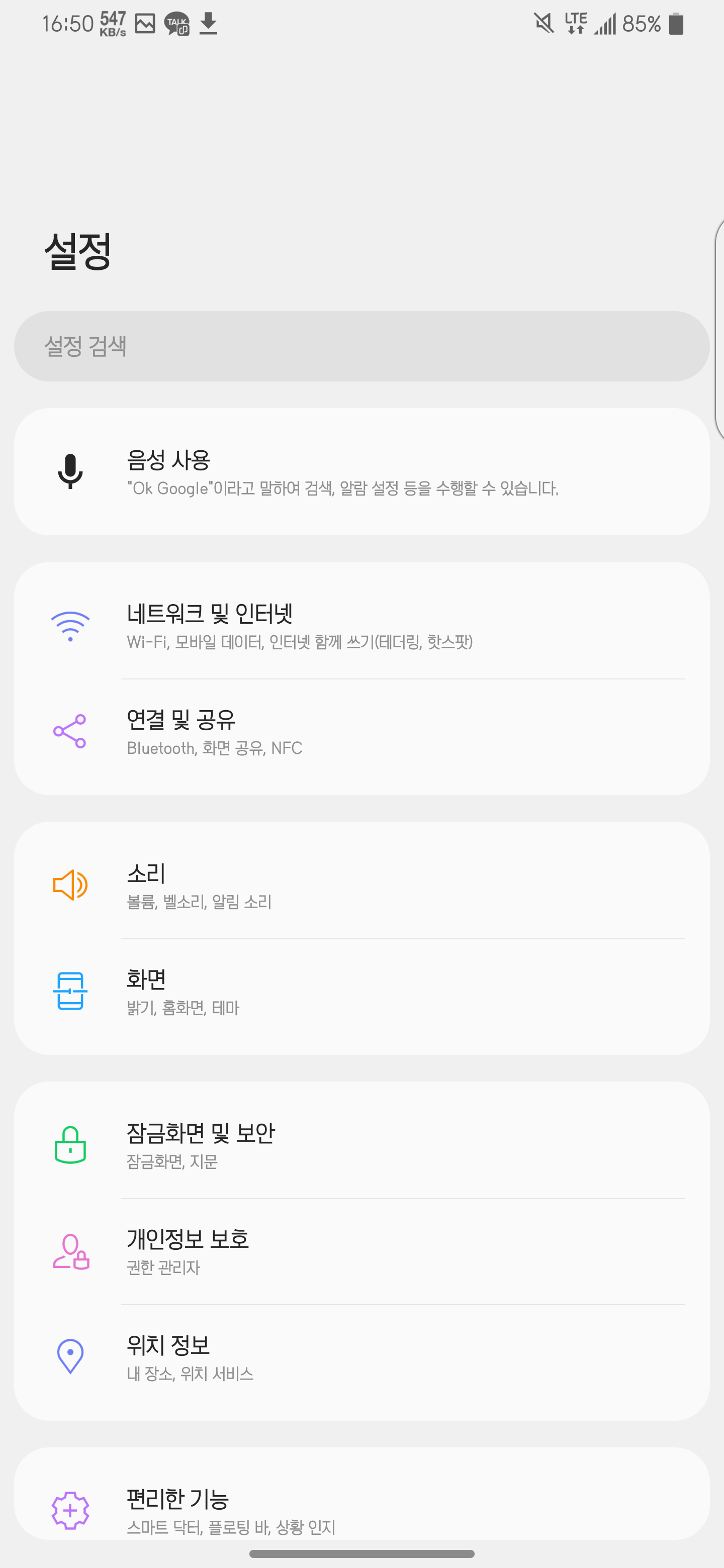The height and width of the screenshot is (1568, 724).
Task: Tap the 설정 검색 search field
Action: point(361,346)
